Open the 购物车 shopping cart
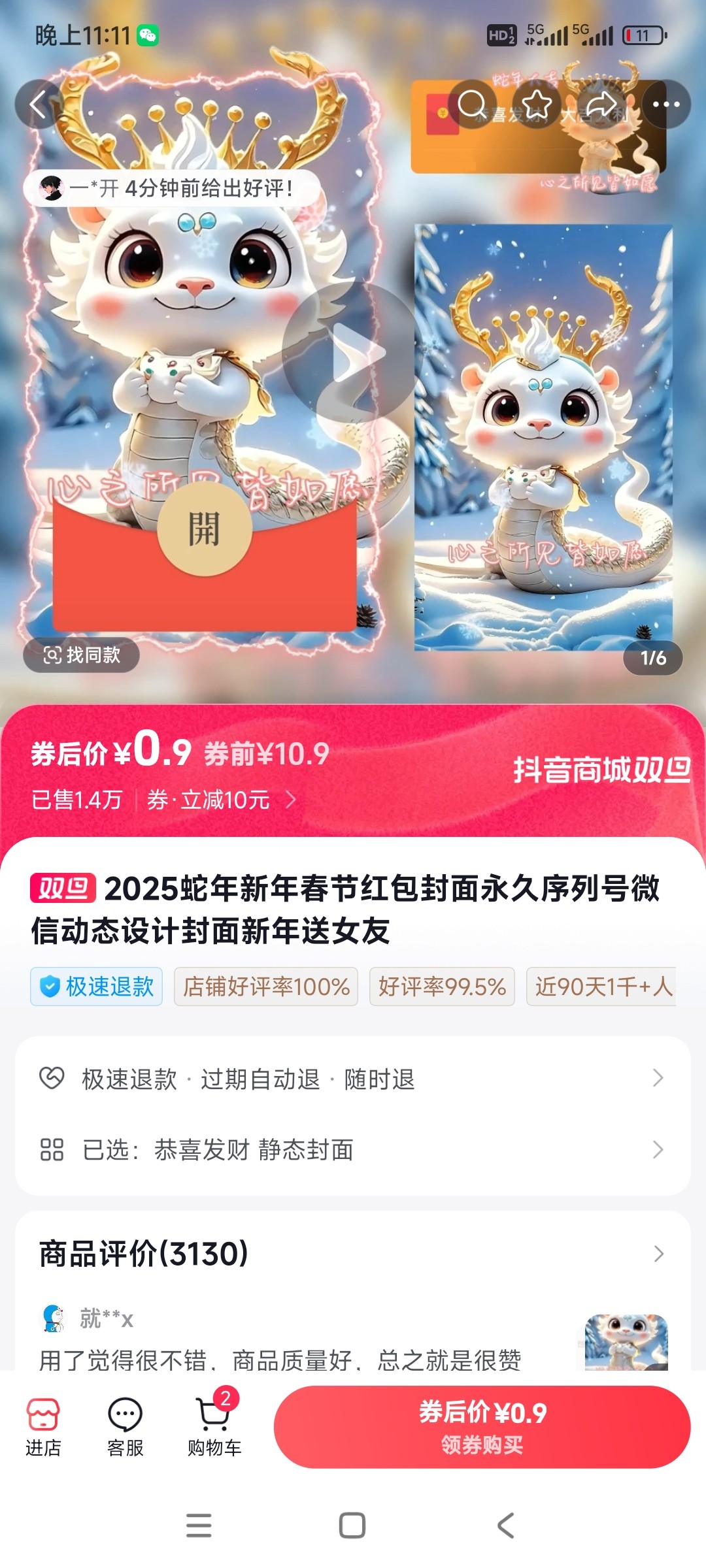This screenshot has width=706, height=1568. [x=214, y=1426]
